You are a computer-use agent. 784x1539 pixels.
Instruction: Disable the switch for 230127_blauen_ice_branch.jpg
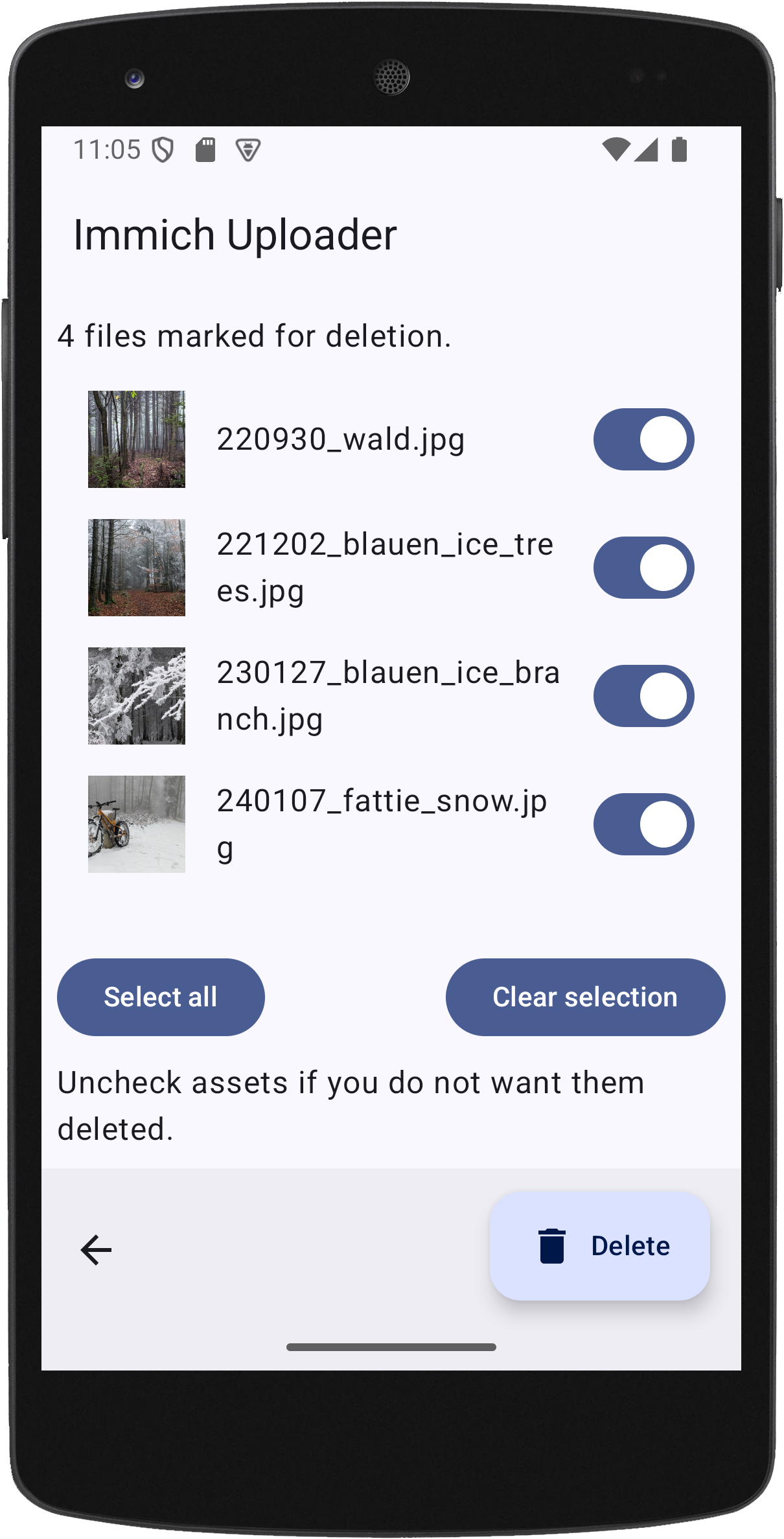pos(643,696)
